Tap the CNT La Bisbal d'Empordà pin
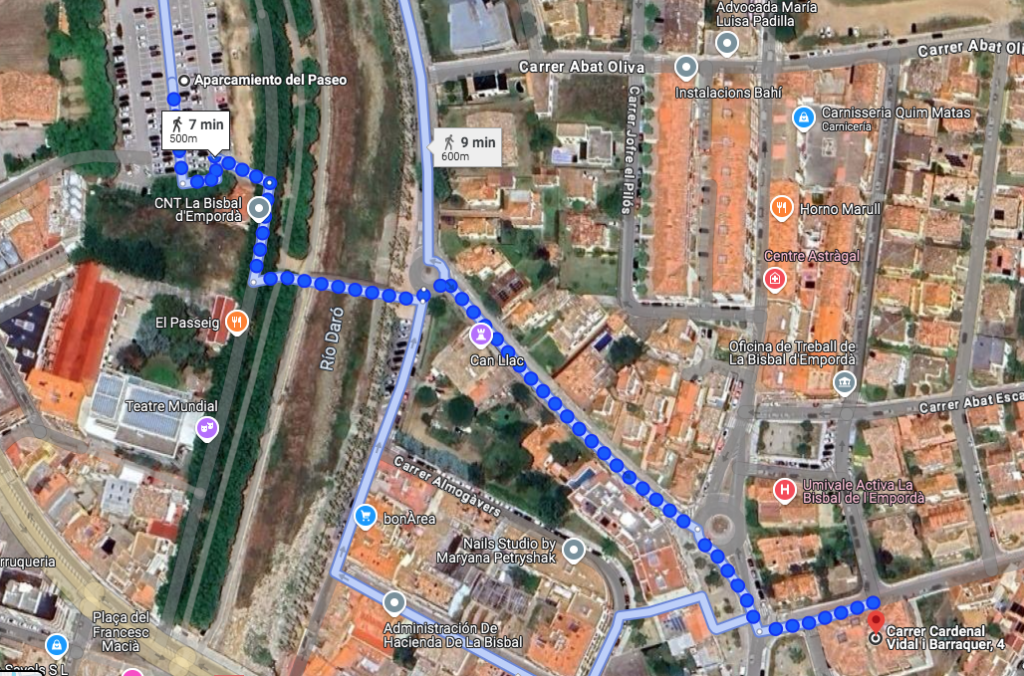The height and width of the screenshot is (676, 1024). [260, 210]
